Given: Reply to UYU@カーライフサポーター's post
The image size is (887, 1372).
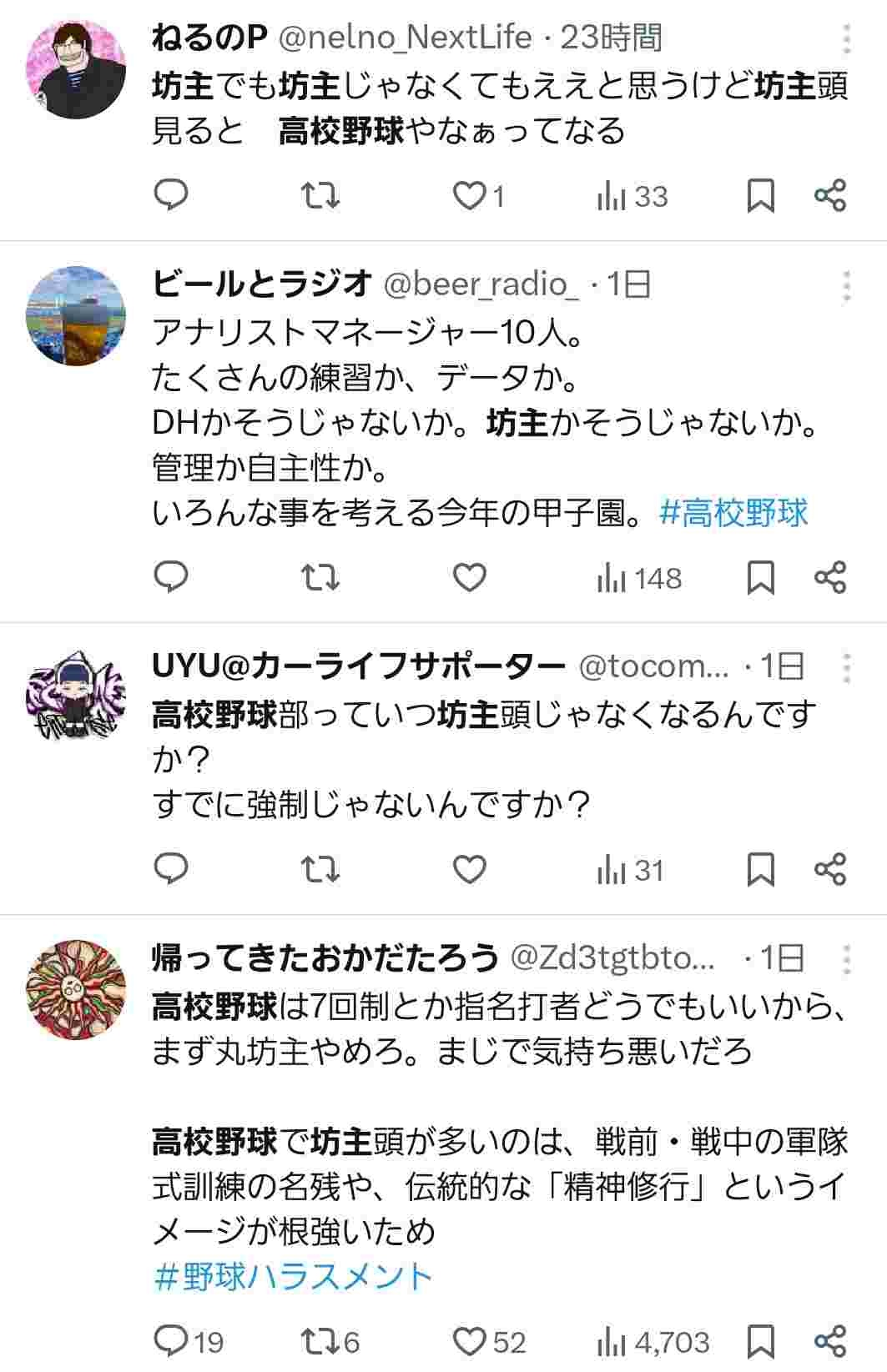Looking at the screenshot, I should click(172, 870).
